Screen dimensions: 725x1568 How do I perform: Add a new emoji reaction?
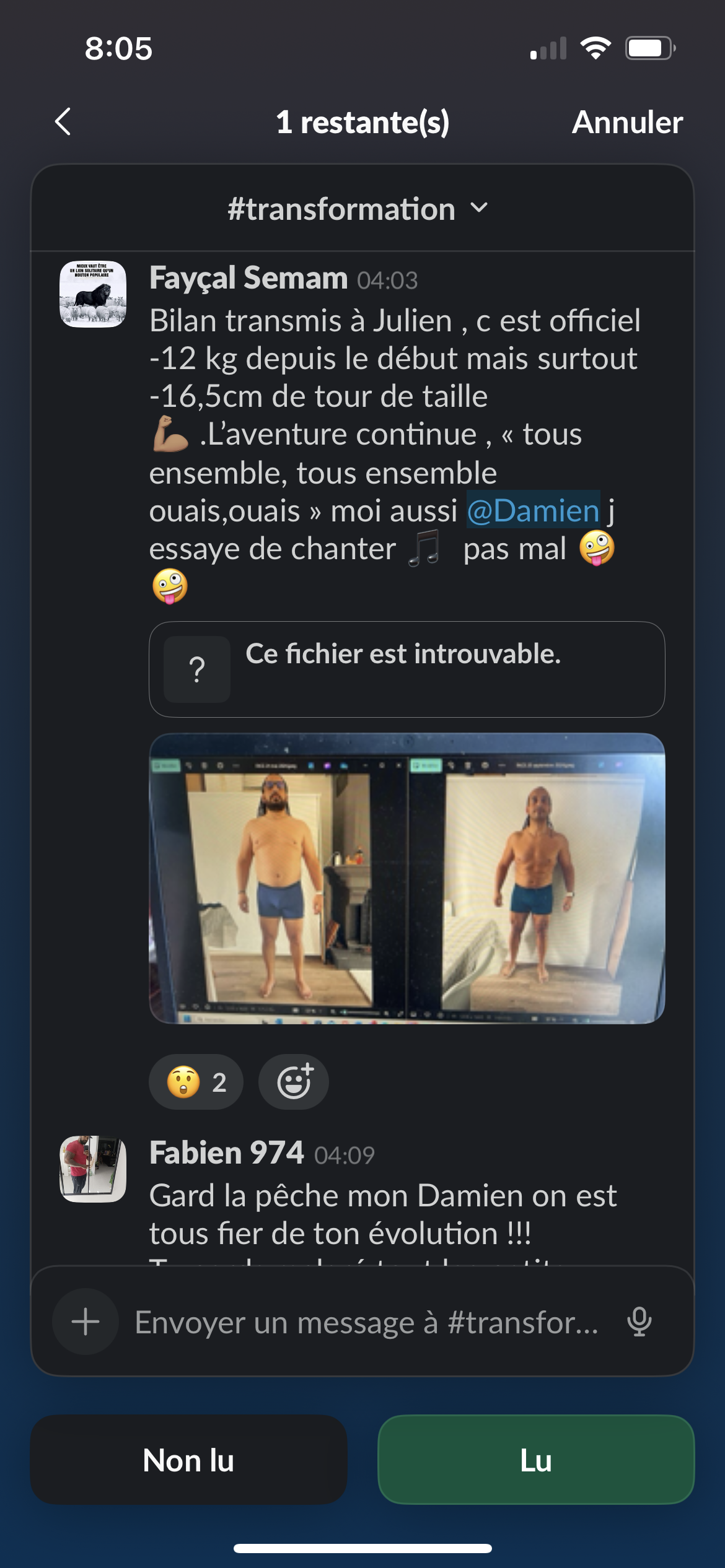tap(294, 1082)
